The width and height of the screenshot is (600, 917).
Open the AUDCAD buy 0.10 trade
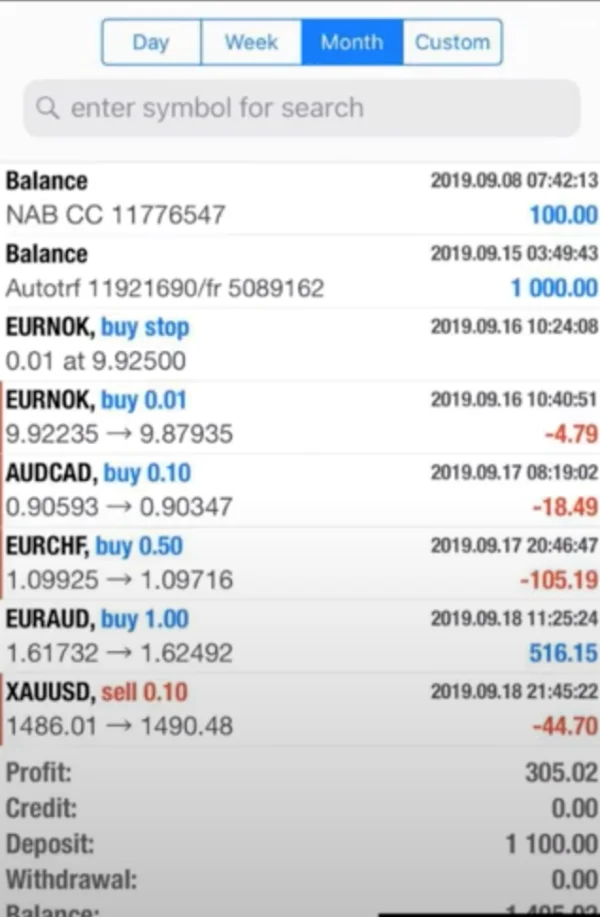tap(300, 490)
